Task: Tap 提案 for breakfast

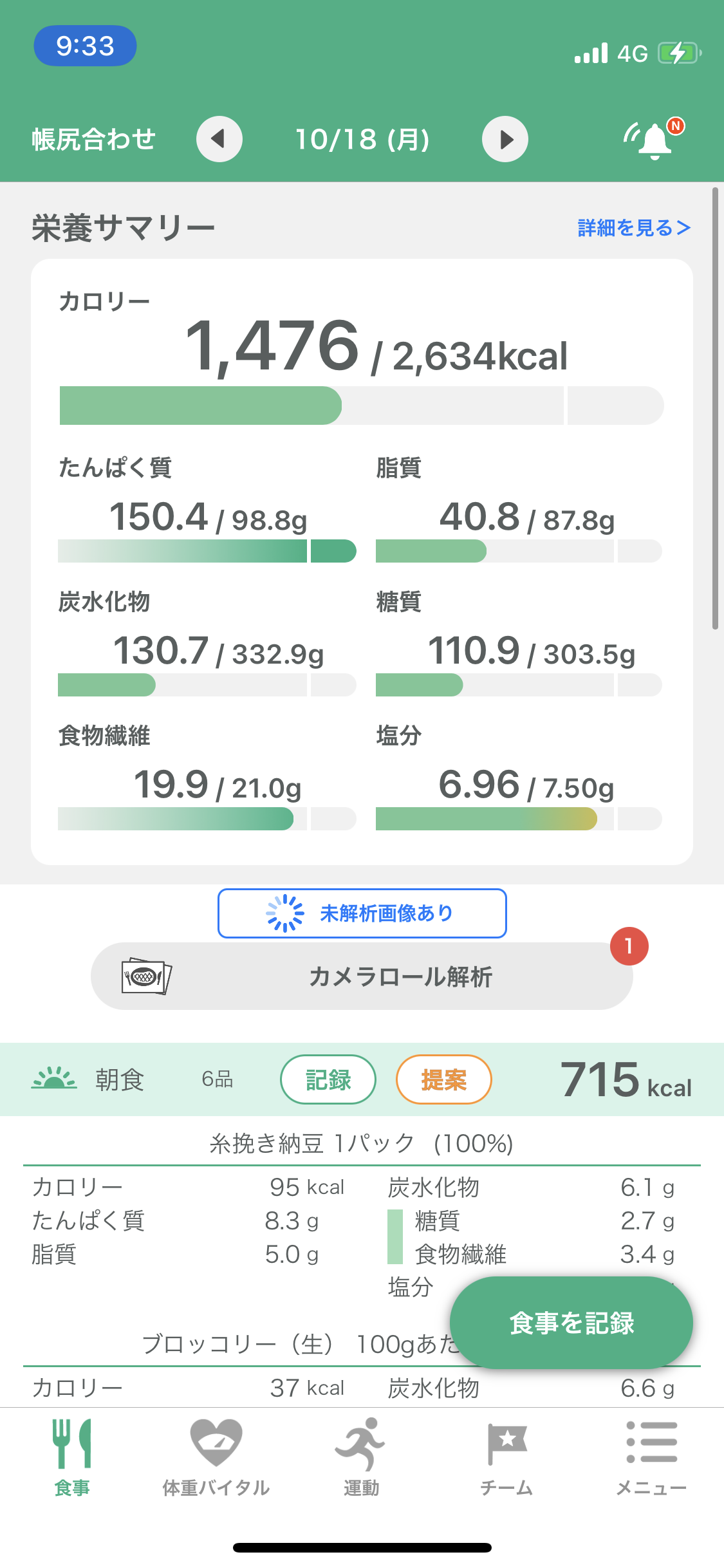Action: [444, 1079]
